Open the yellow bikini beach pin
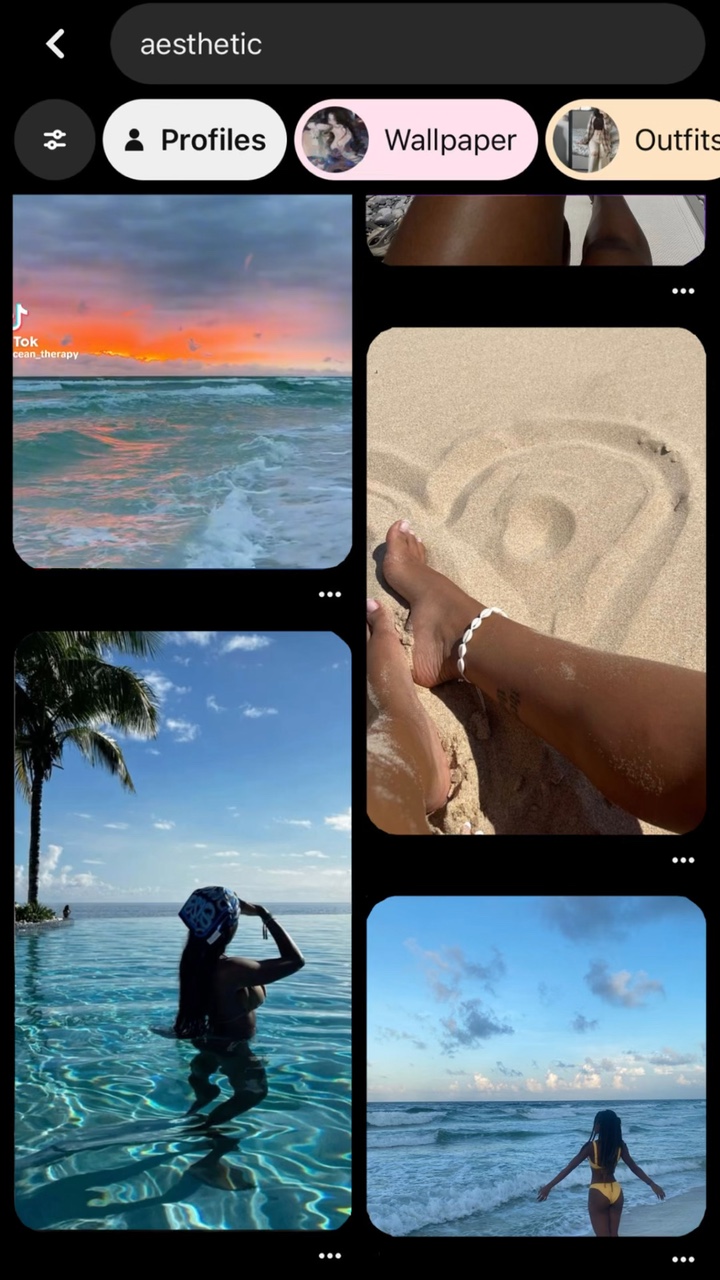720x1280 pixels. point(536,1066)
